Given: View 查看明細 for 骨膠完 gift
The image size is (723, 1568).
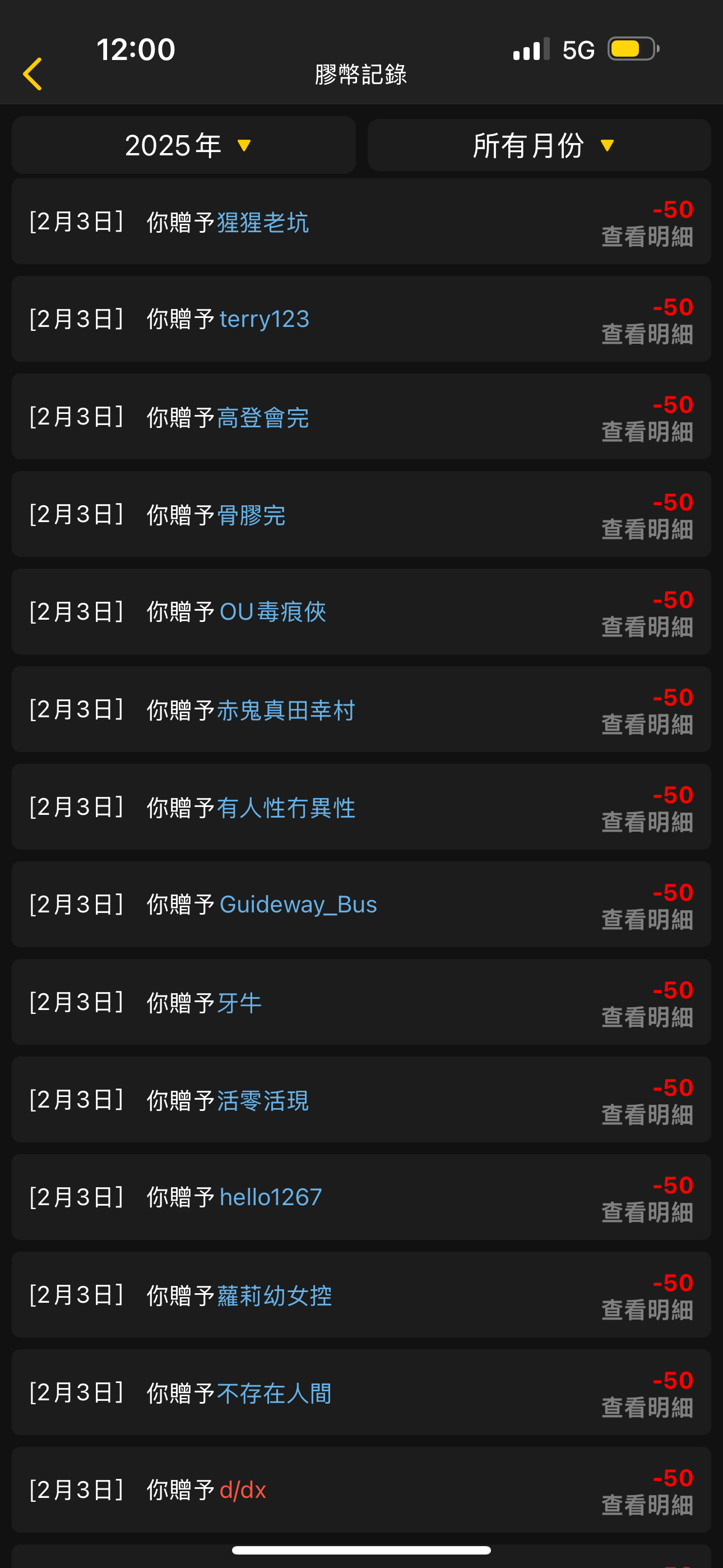Looking at the screenshot, I should [647, 529].
